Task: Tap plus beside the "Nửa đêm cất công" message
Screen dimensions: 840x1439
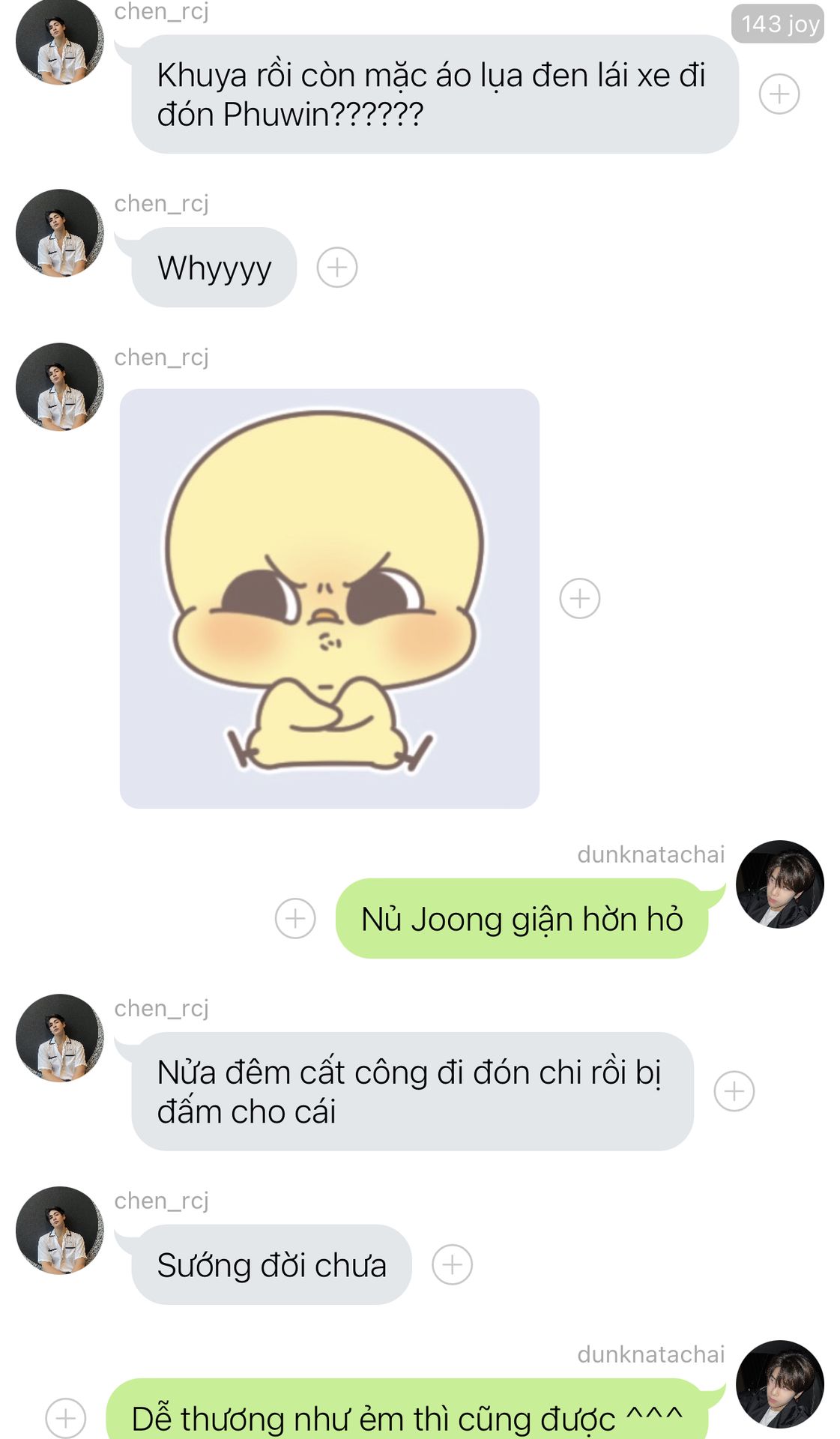Action: (734, 1091)
